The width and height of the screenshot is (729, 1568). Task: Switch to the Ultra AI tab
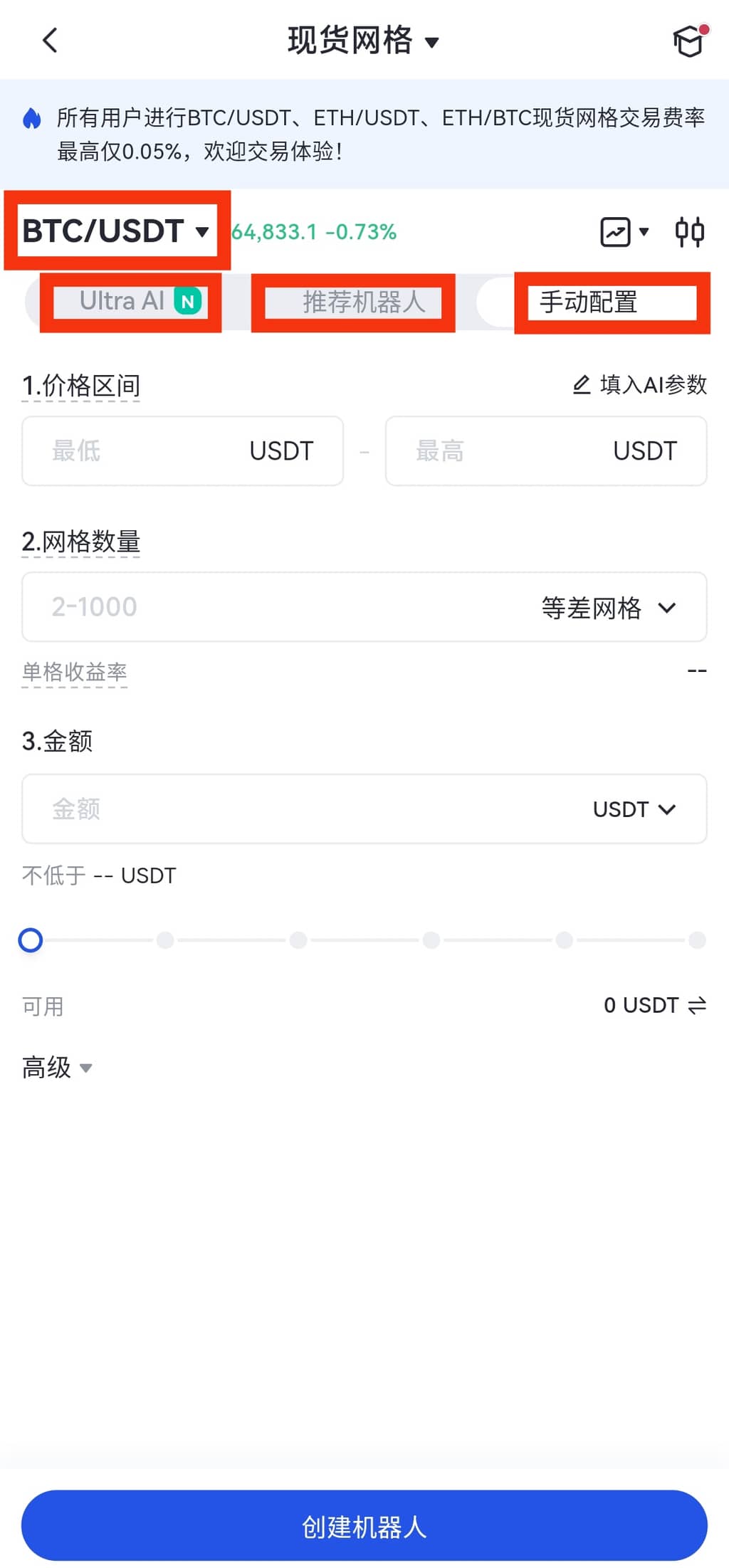click(132, 302)
